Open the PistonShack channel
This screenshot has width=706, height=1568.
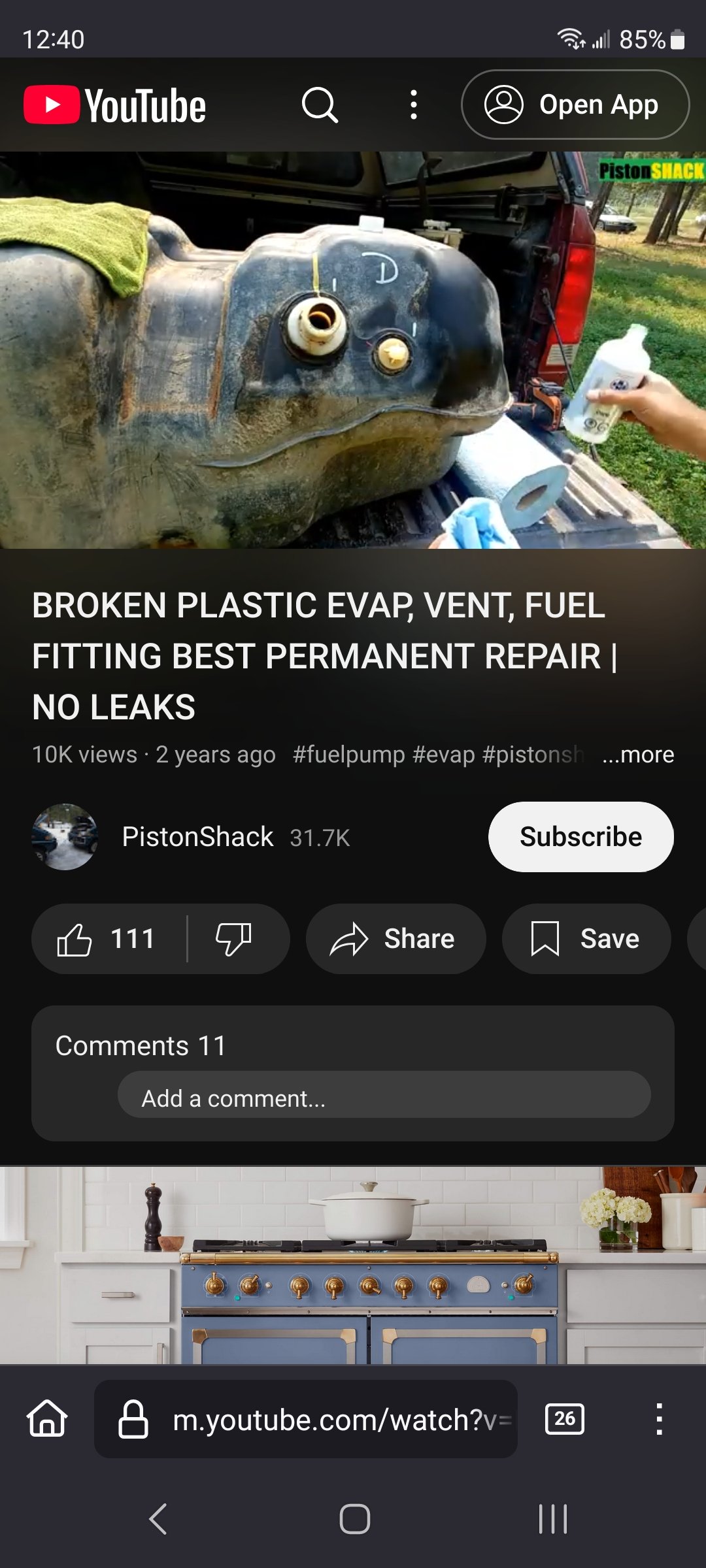pos(197,837)
